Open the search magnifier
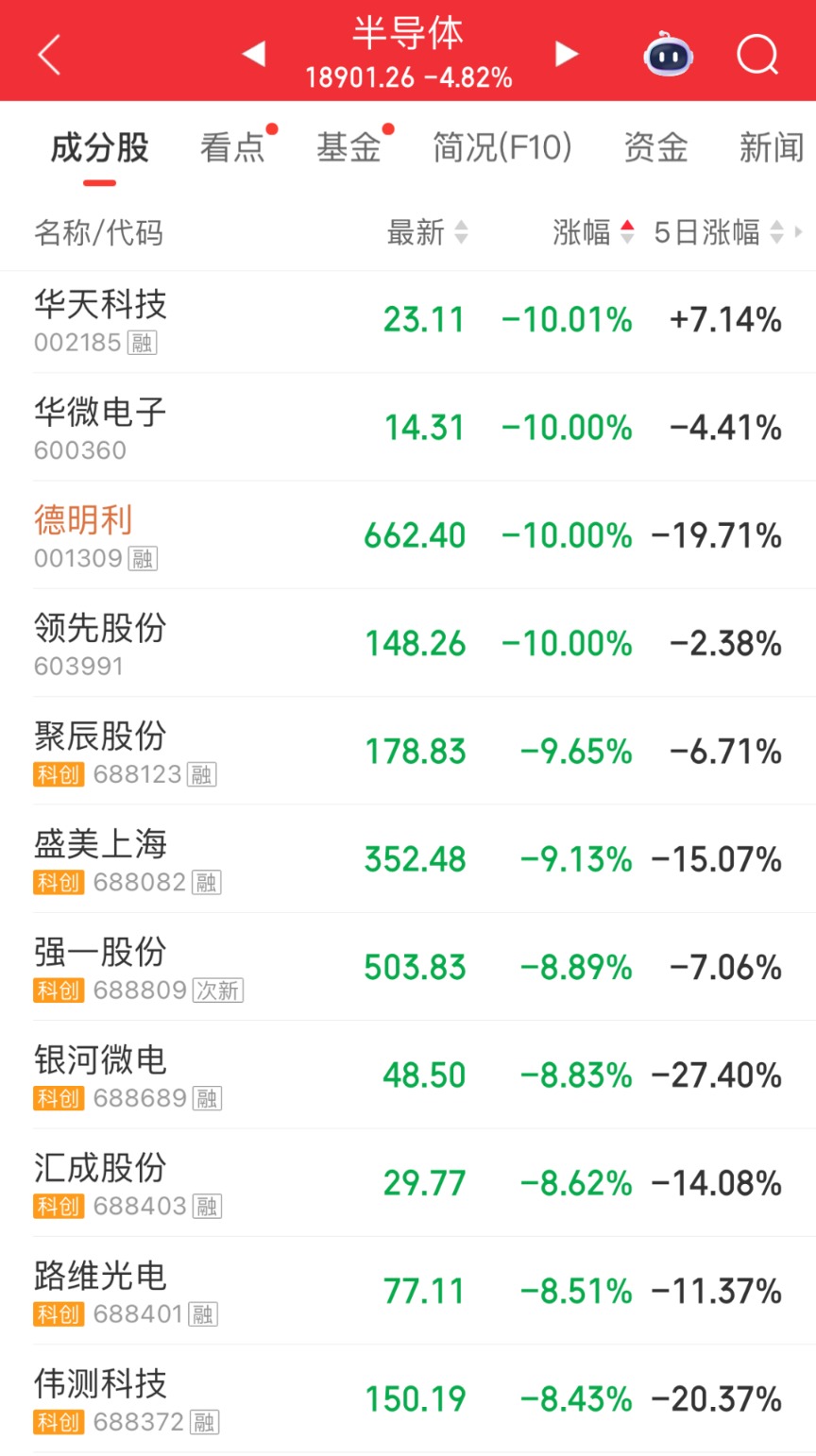This screenshot has width=816, height=1456. coord(757,54)
